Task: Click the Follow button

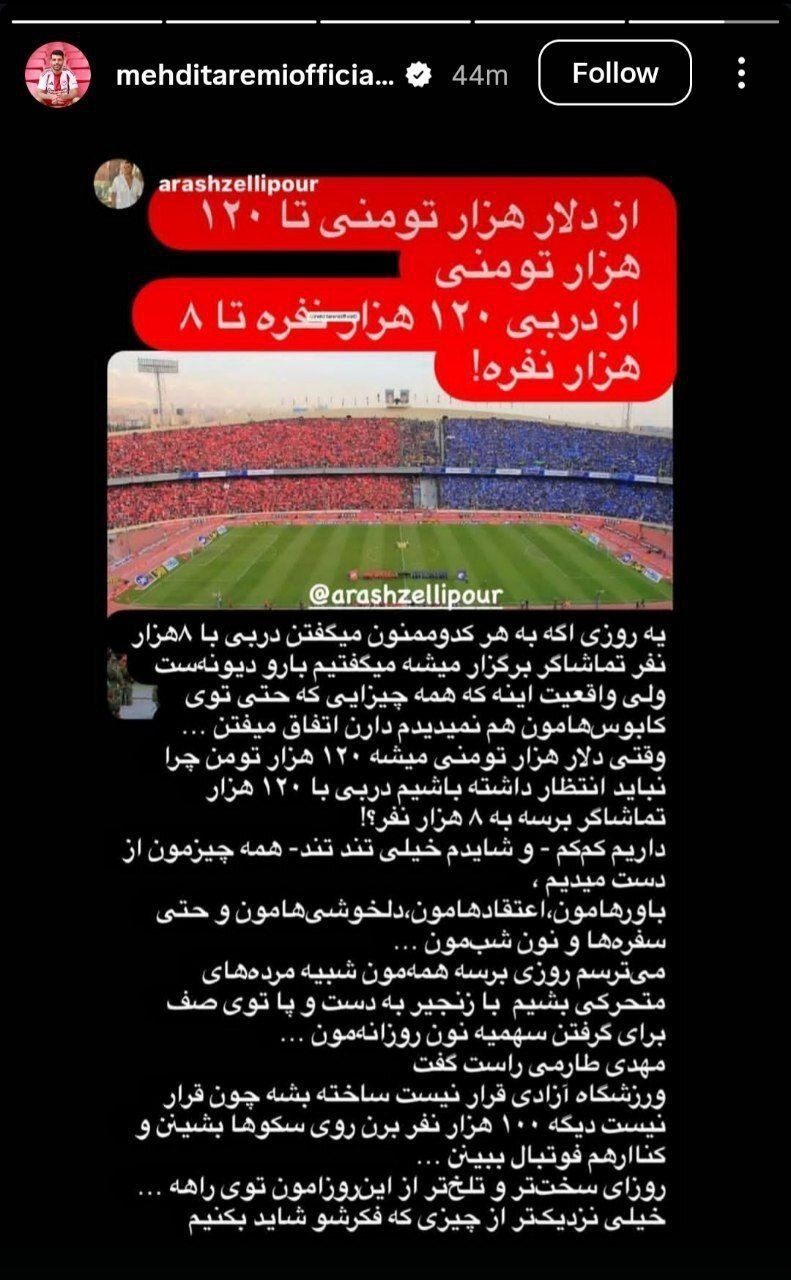Action: [613, 72]
